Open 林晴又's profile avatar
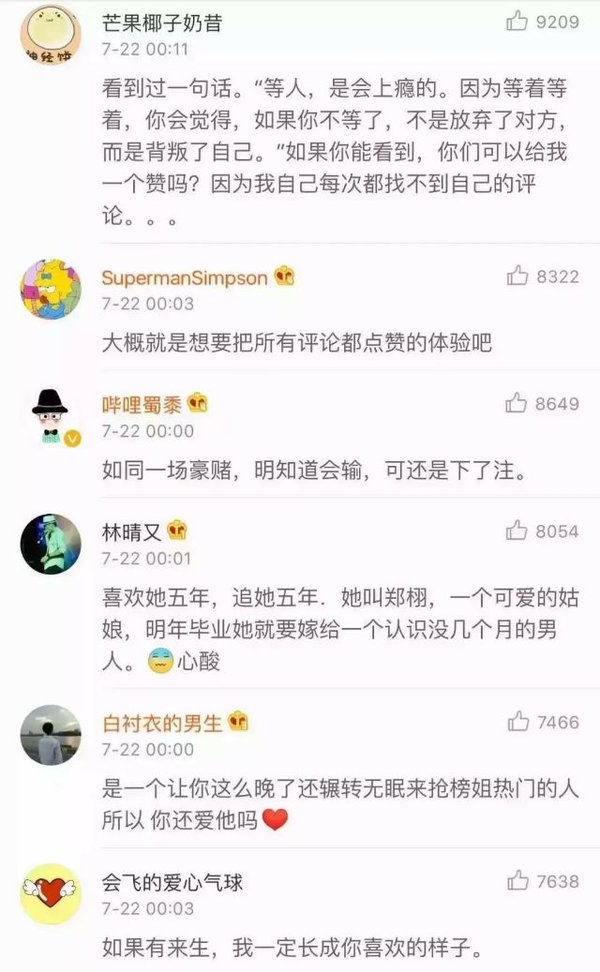Viewport: 600px width, 972px height. pos(51,544)
